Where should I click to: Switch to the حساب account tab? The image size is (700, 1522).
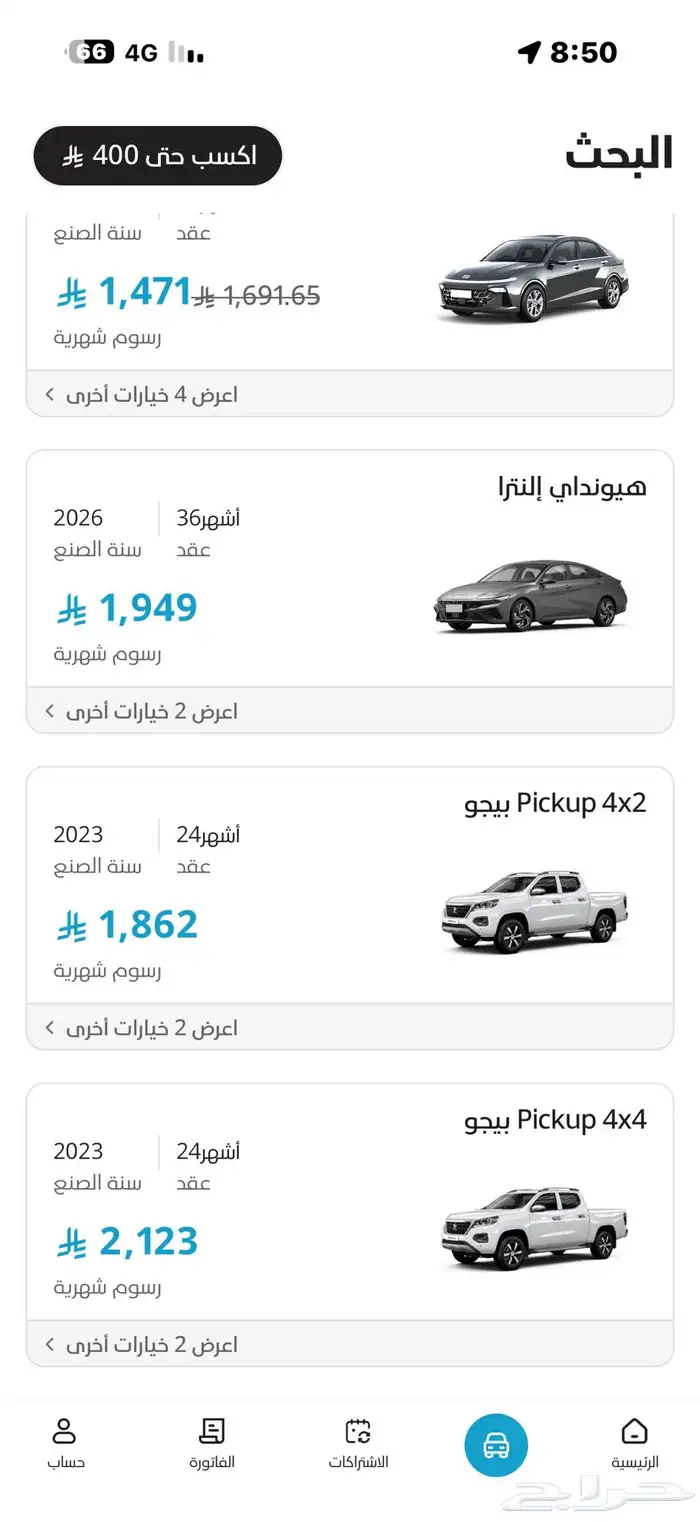tap(65, 1443)
